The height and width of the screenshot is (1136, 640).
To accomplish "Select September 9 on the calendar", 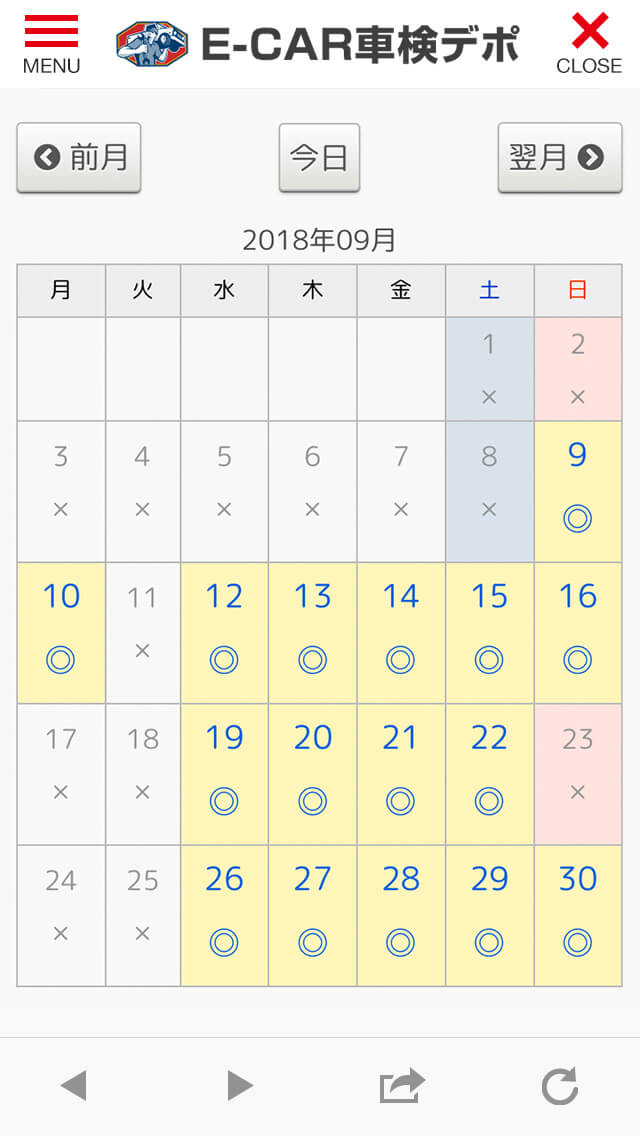I will pos(577,490).
